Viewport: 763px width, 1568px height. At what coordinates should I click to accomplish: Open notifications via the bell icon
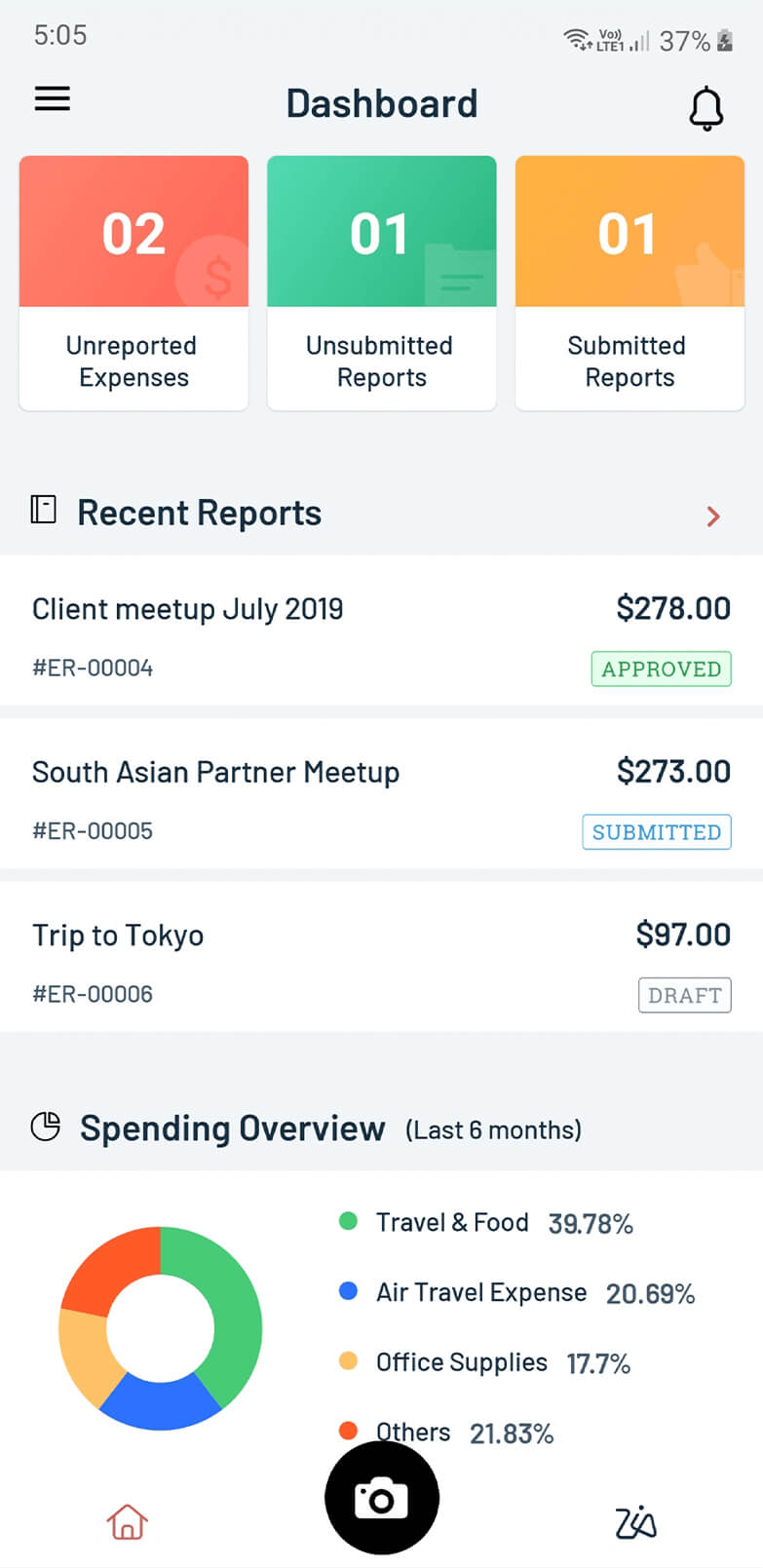point(706,108)
